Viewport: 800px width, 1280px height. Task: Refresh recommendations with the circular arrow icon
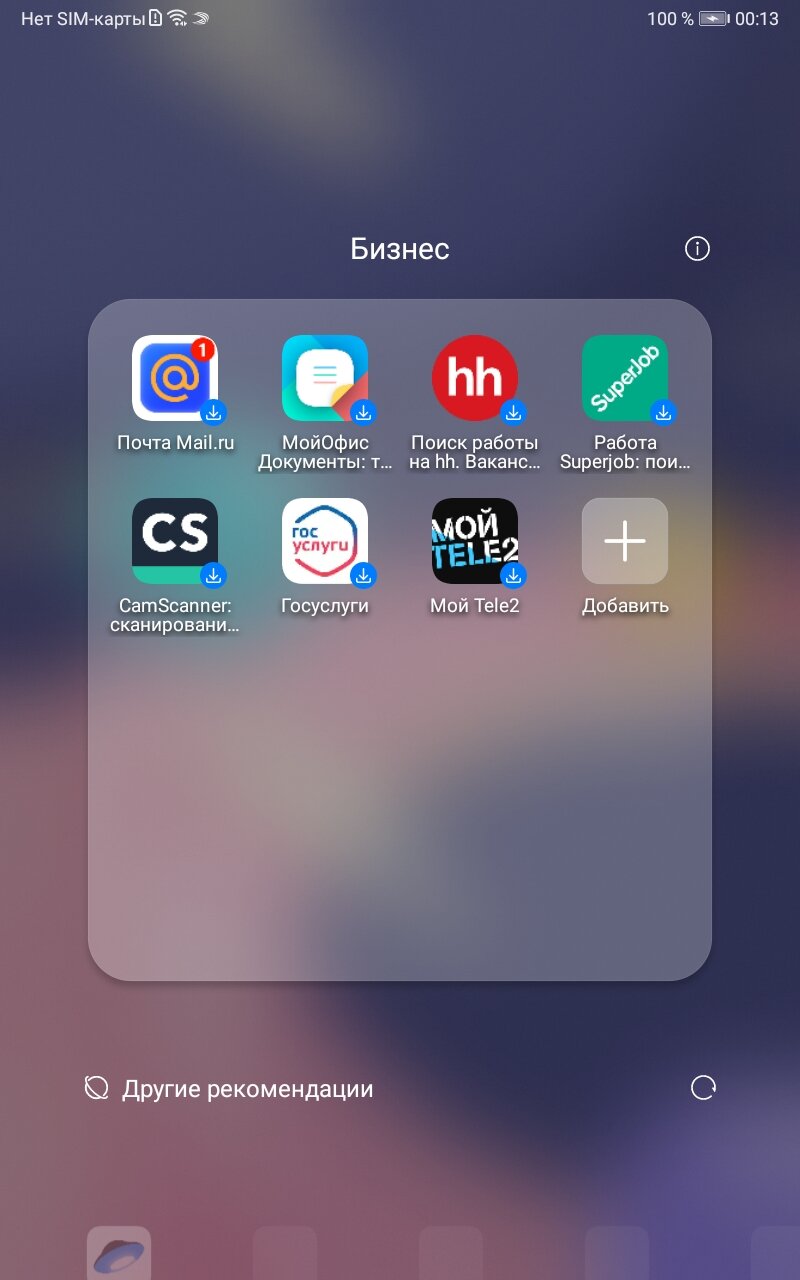[x=704, y=1088]
